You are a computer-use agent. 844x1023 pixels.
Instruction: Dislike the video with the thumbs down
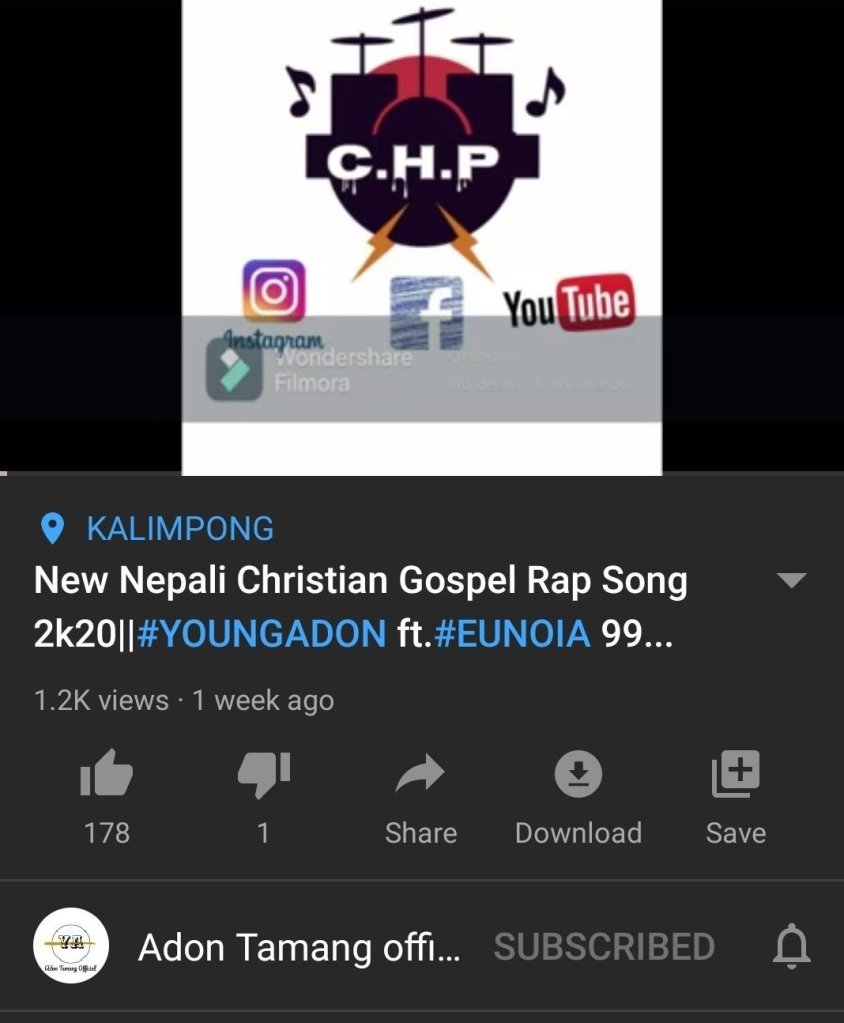click(x=264, y=775)
